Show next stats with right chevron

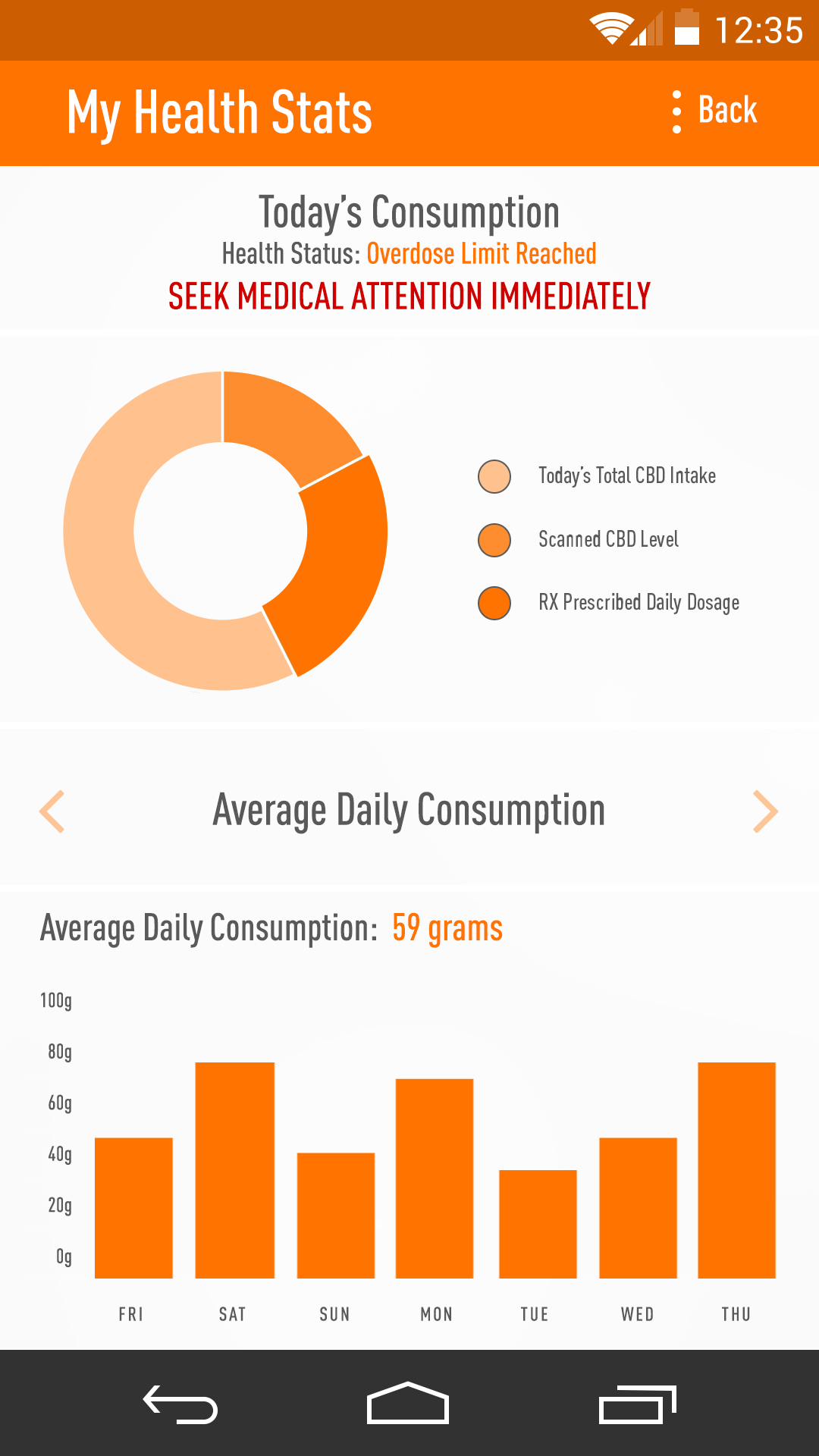765,811
